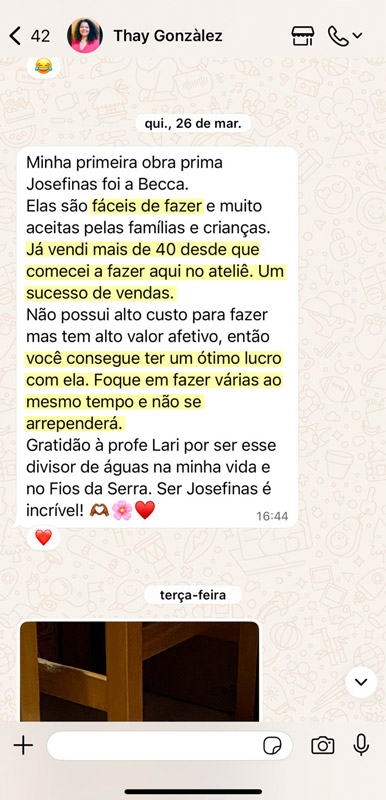Open the camera to take a photo

(323, 745)
